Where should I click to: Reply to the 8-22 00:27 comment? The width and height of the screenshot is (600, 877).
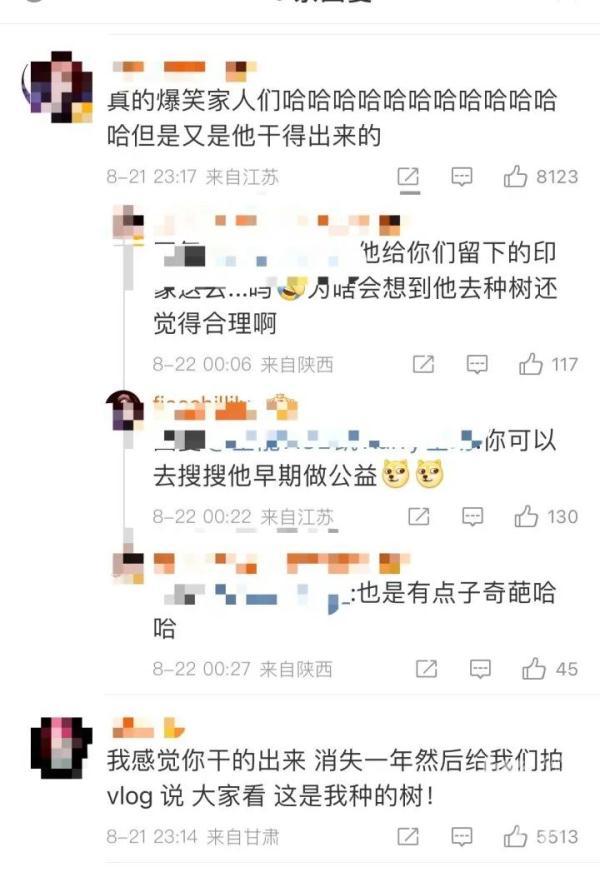[x=479, y=668]
